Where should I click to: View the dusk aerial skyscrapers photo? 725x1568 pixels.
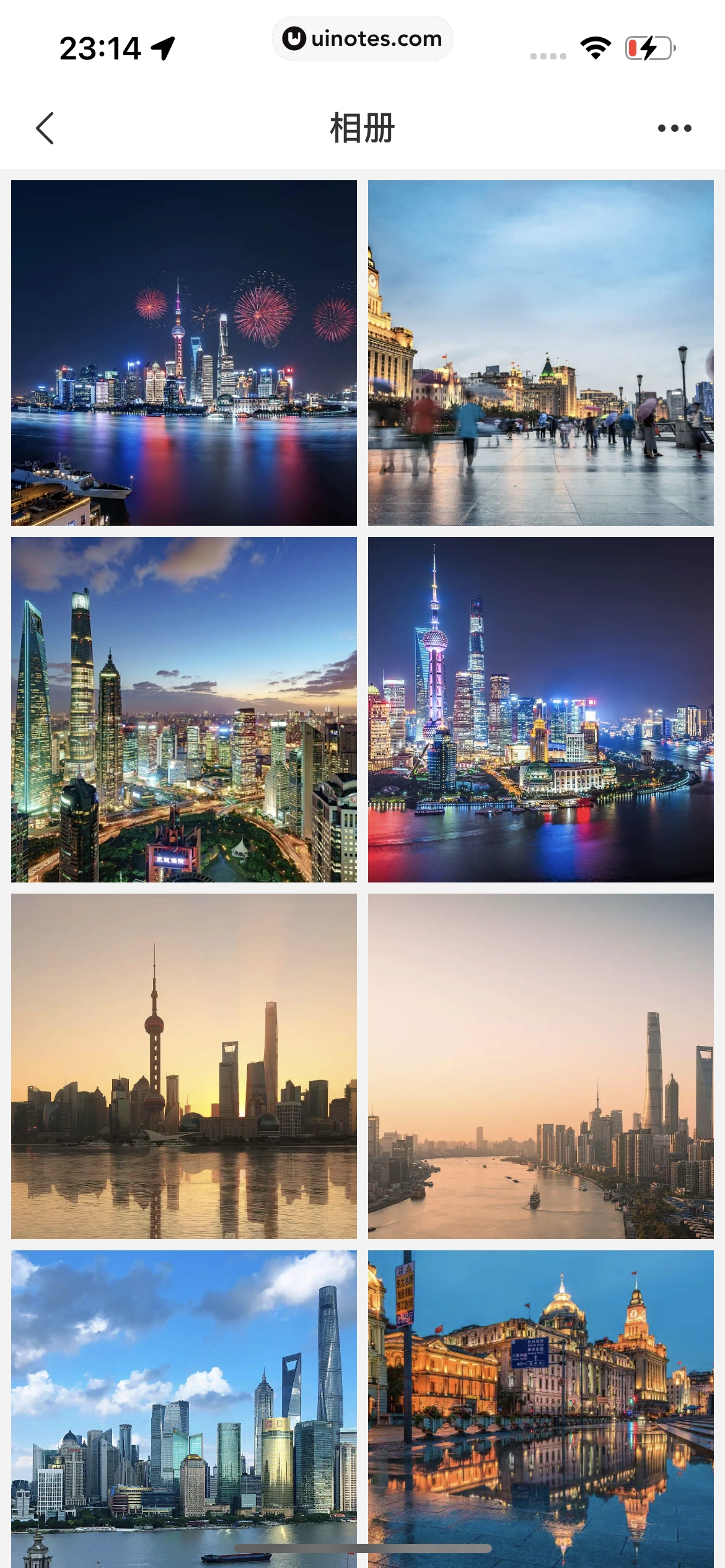184,709
